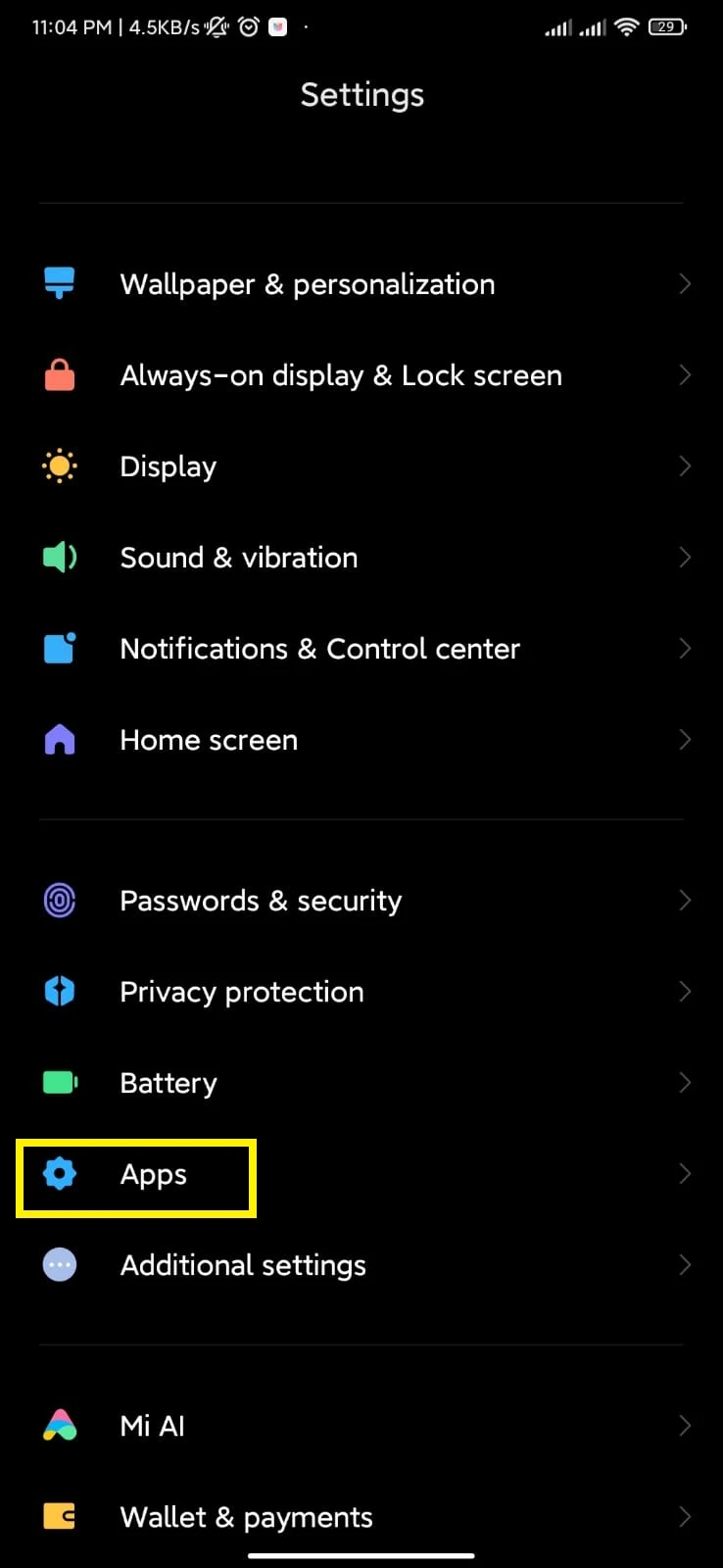
Task: Open Wallpaper & personalization settings
Action: 361,284
